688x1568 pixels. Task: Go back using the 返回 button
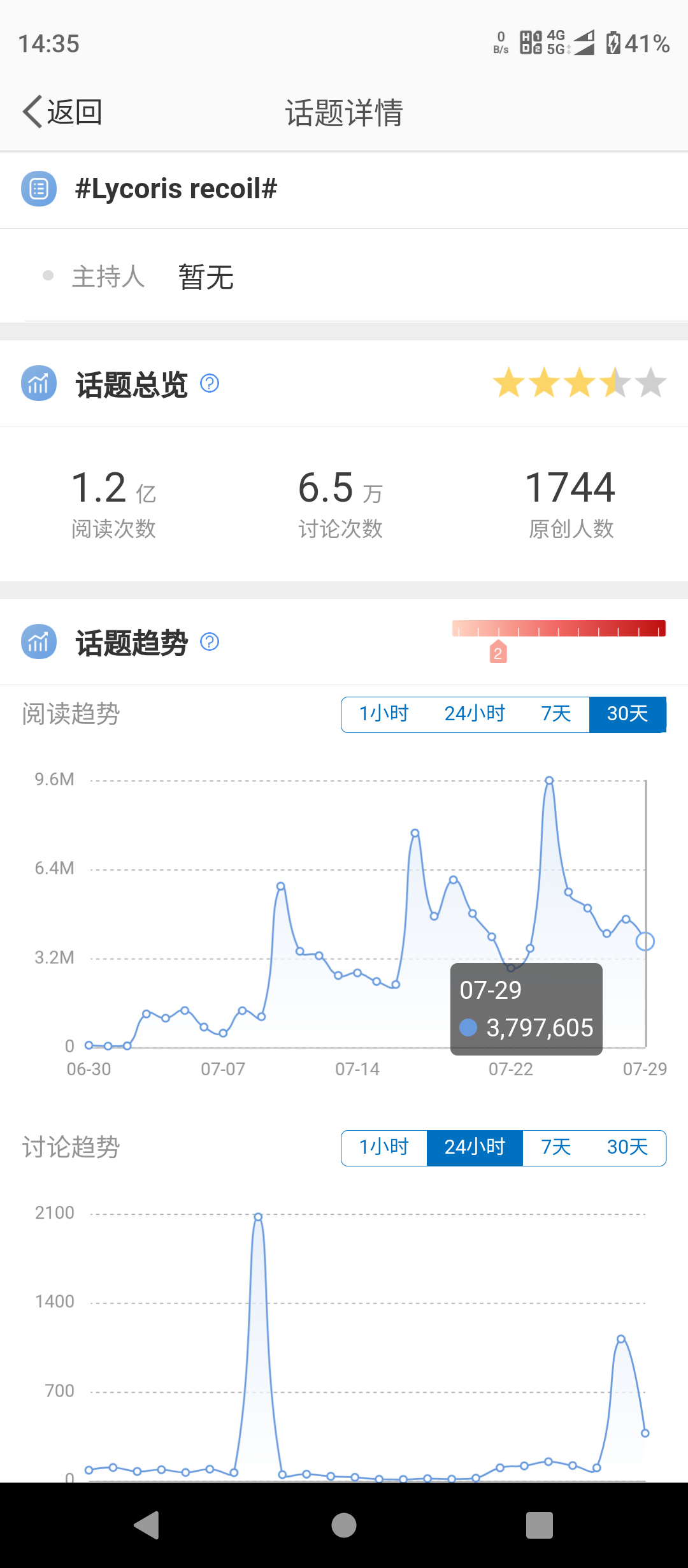(x=62, y=112)
